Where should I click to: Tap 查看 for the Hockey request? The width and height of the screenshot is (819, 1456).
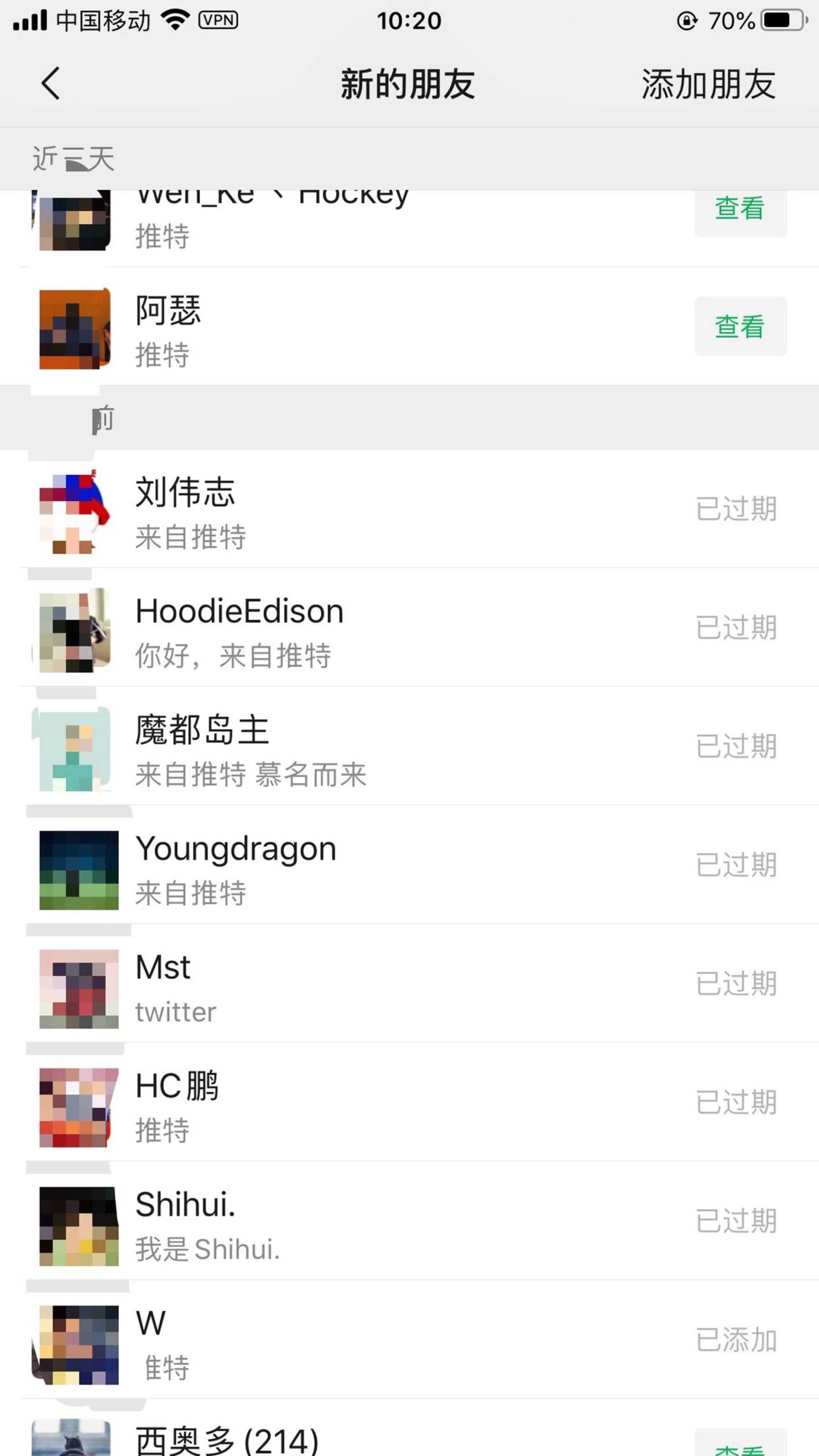pyautogui.click(x=740, y=210)
